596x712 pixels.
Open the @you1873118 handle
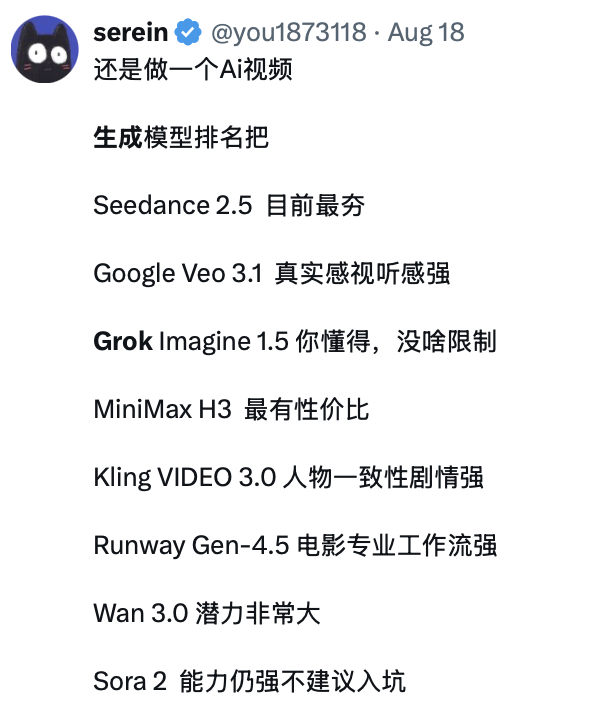click(x=289, y=32)
